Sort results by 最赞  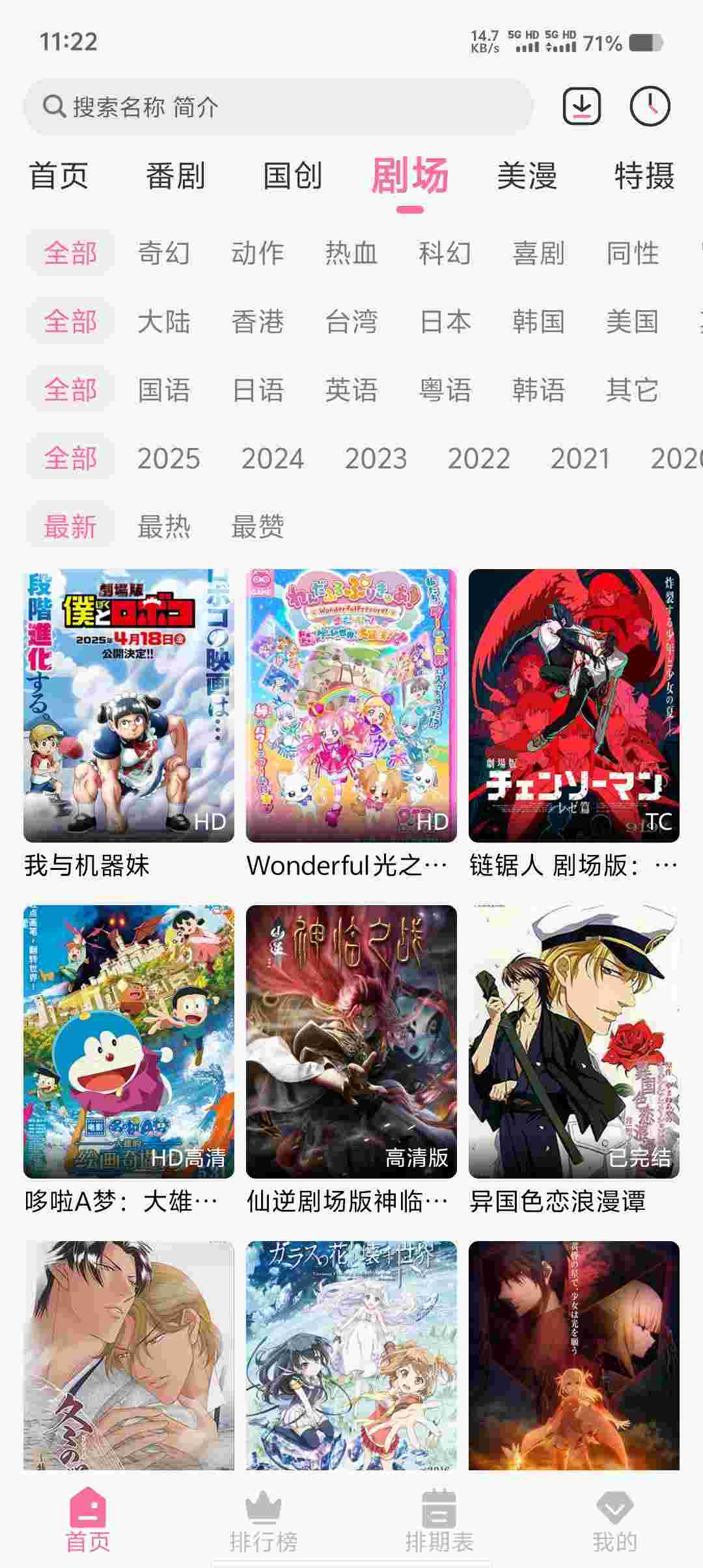(x=258, y=527)
